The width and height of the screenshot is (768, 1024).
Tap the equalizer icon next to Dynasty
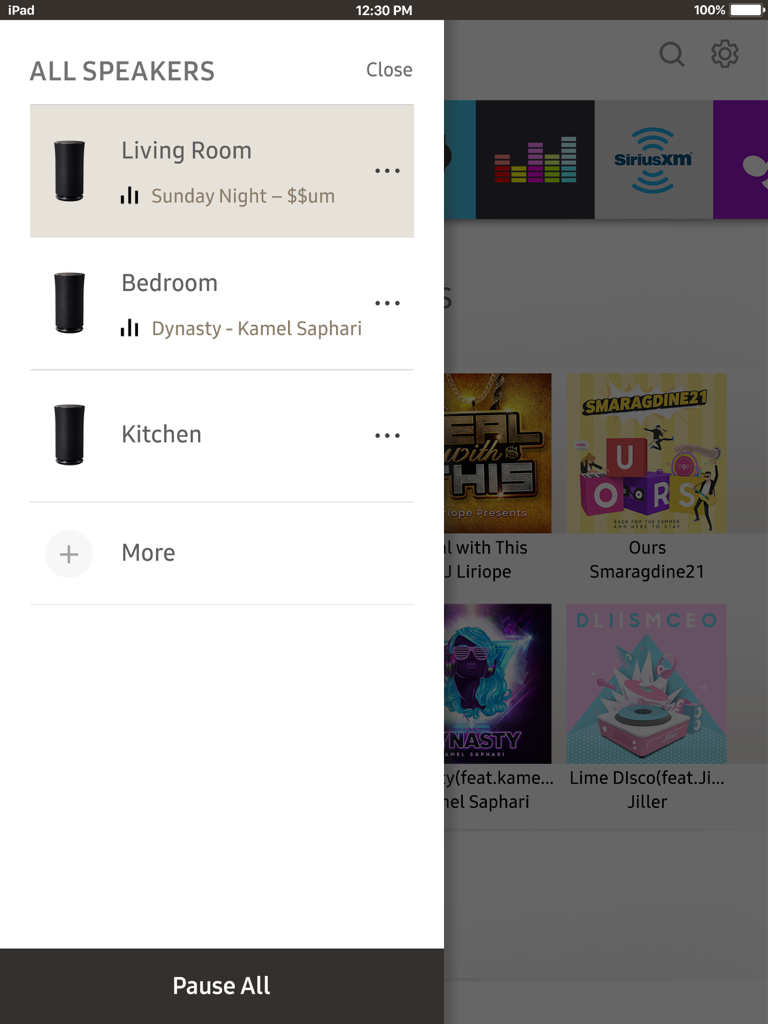coord(129,328)
